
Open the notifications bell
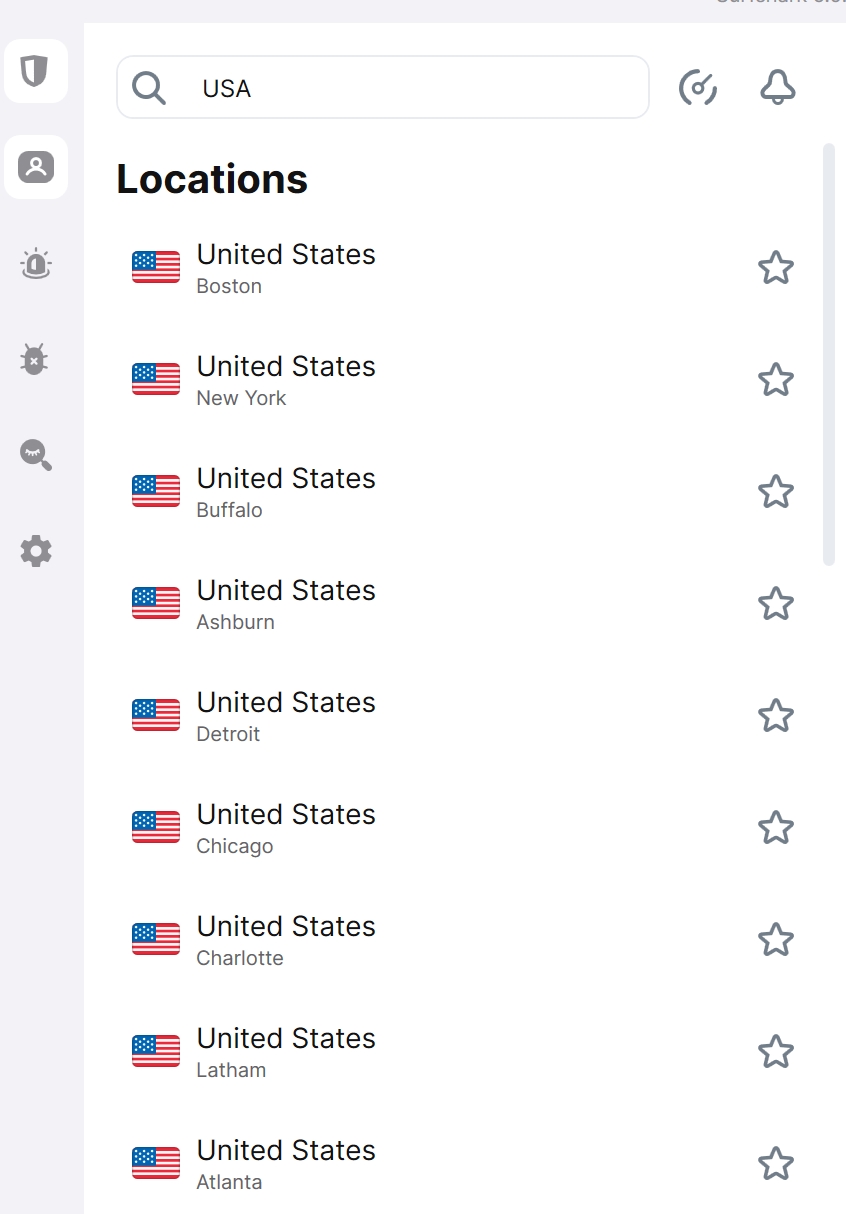pos(777,87)
